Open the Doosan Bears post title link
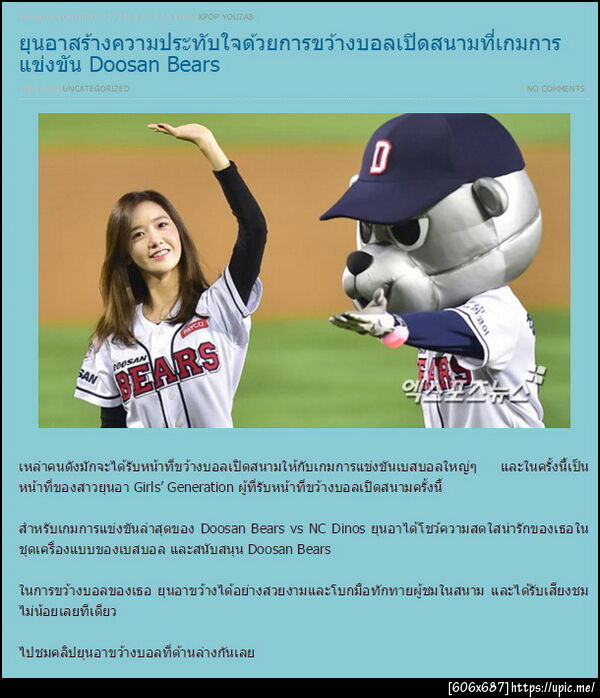The height and width of the screenshot is (698, 600). tap(290, 54)
